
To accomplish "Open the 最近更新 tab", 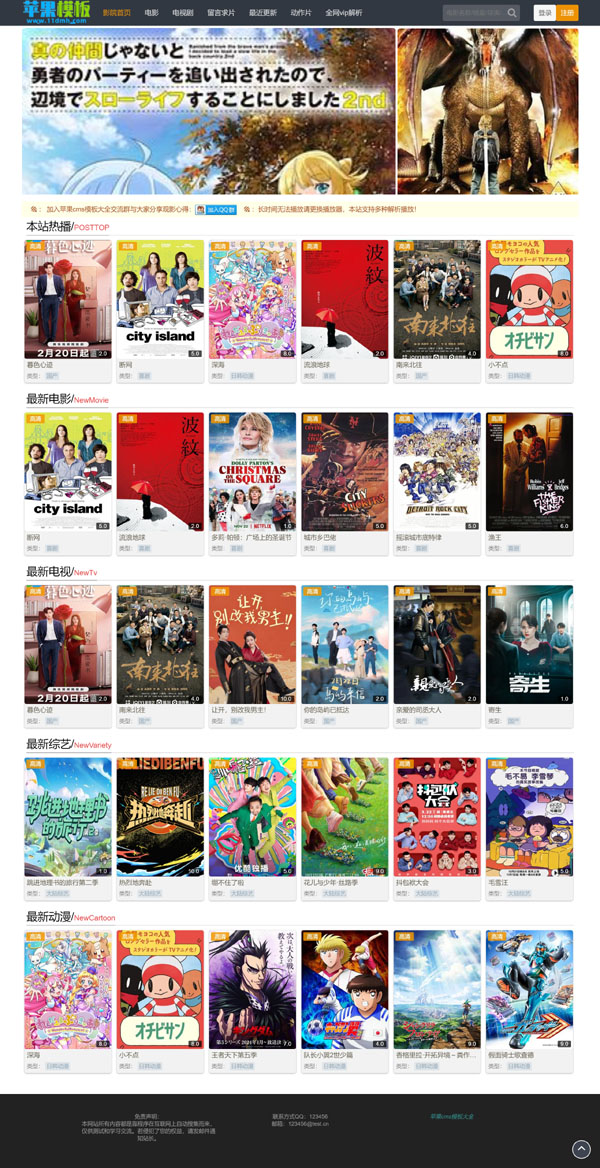I will coord(263,13).
